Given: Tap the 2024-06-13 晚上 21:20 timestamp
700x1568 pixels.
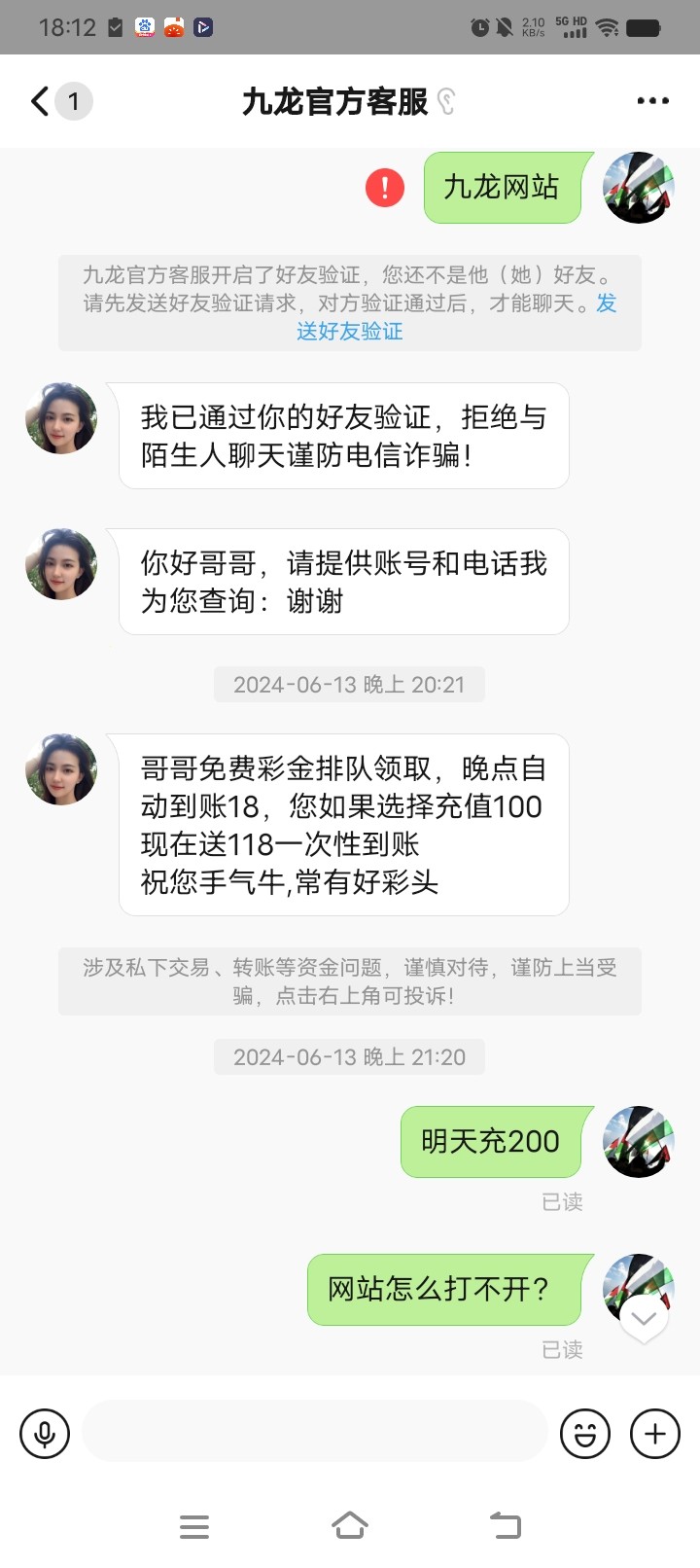Looking at the screenshot, I should [x=348, y=1056].
